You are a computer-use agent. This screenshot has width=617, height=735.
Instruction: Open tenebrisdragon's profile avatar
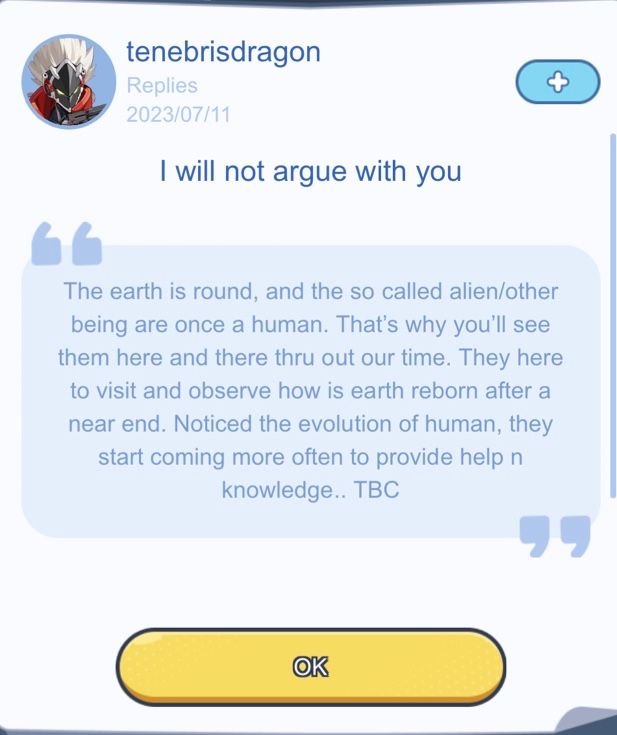68,81
